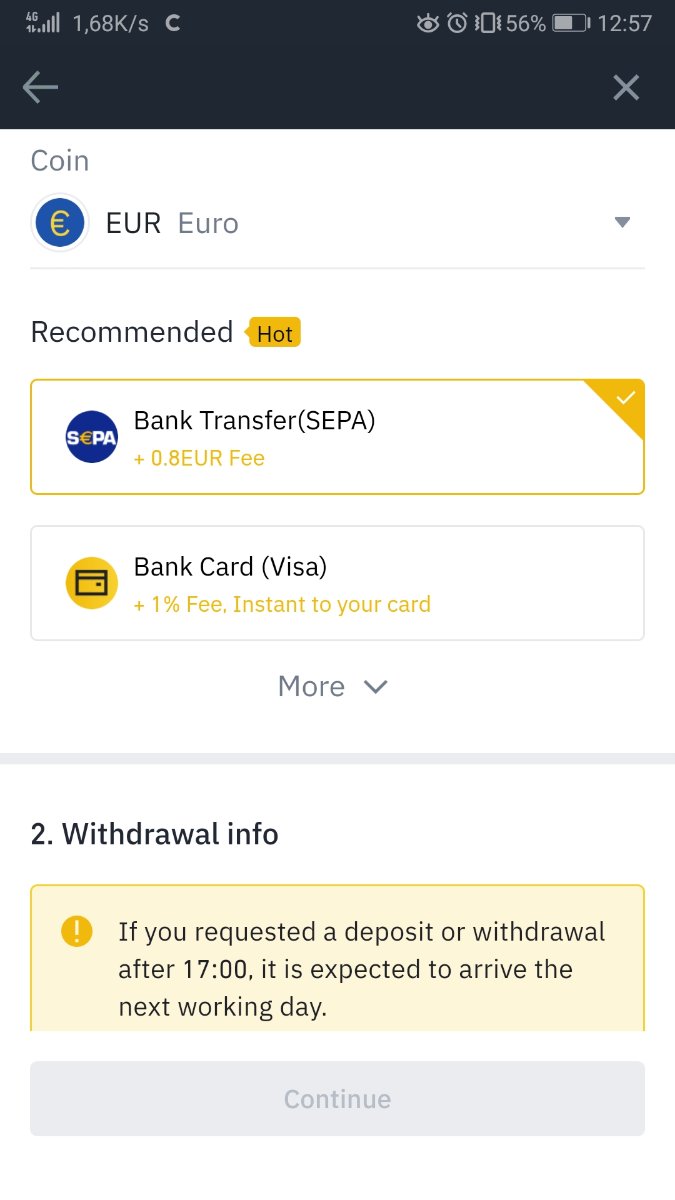
Task: Close the withdrawal screen
Action: 626,88
